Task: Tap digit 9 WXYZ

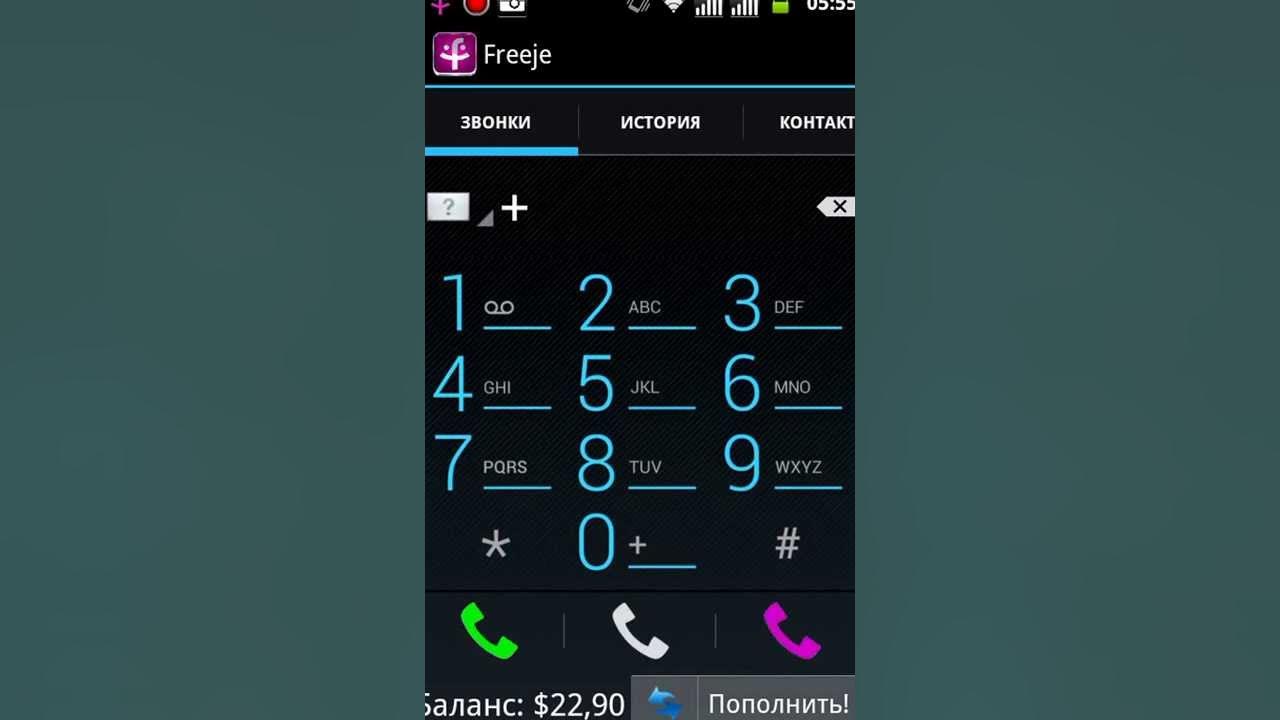Action: pos(783,463)
